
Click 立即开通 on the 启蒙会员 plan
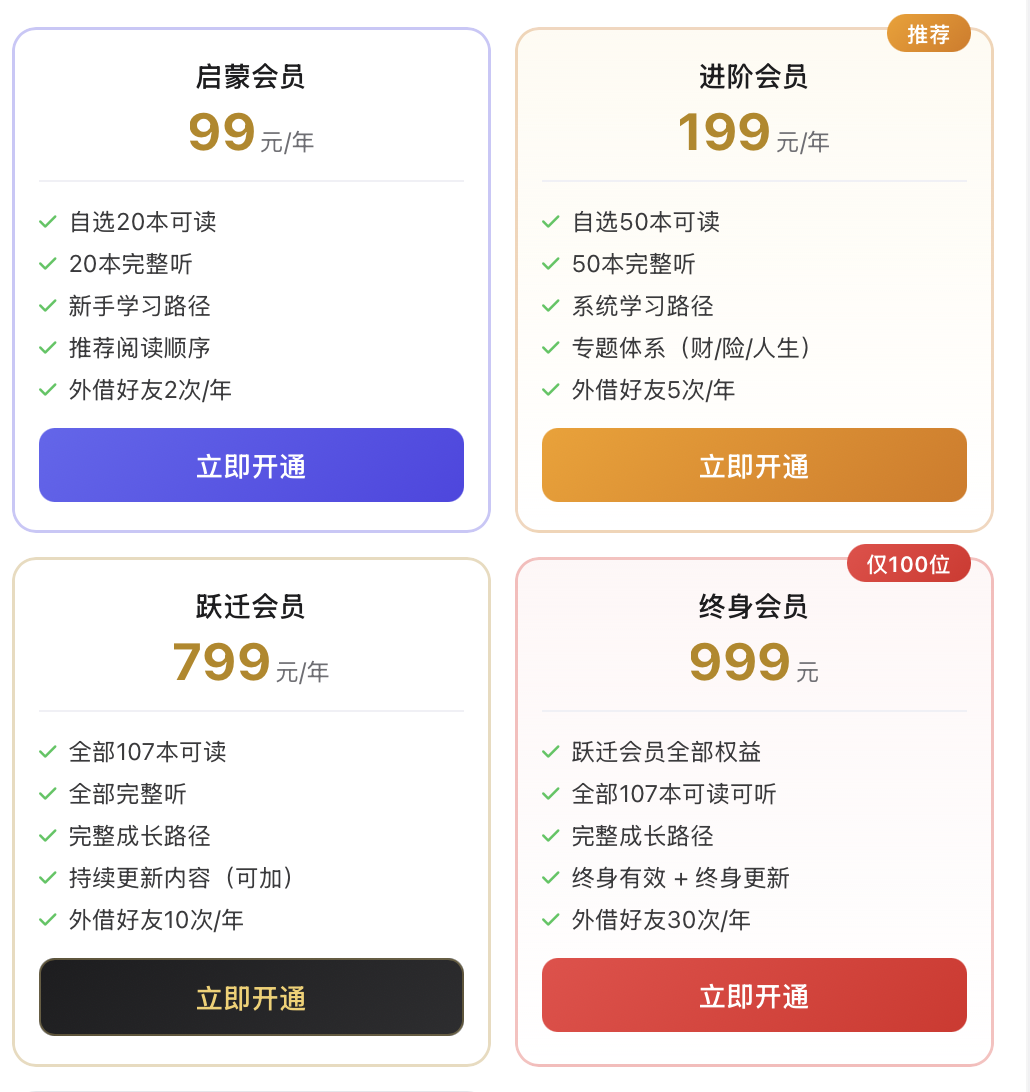[x=250, y=464]
